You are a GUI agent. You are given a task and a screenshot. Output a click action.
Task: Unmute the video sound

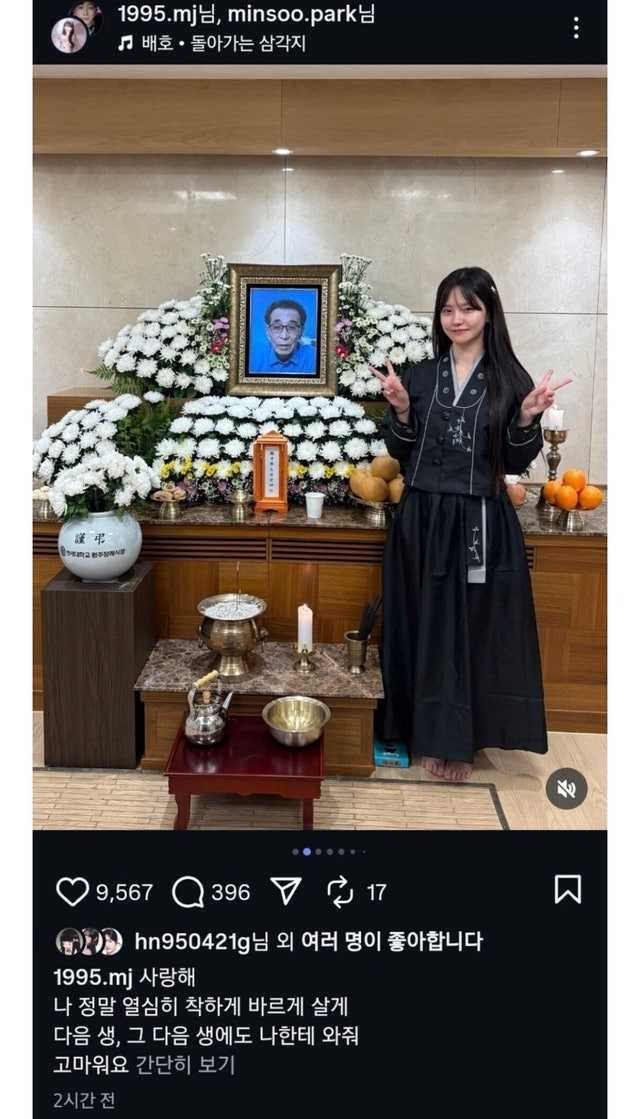pyautogui.click(x=566, y=789)
